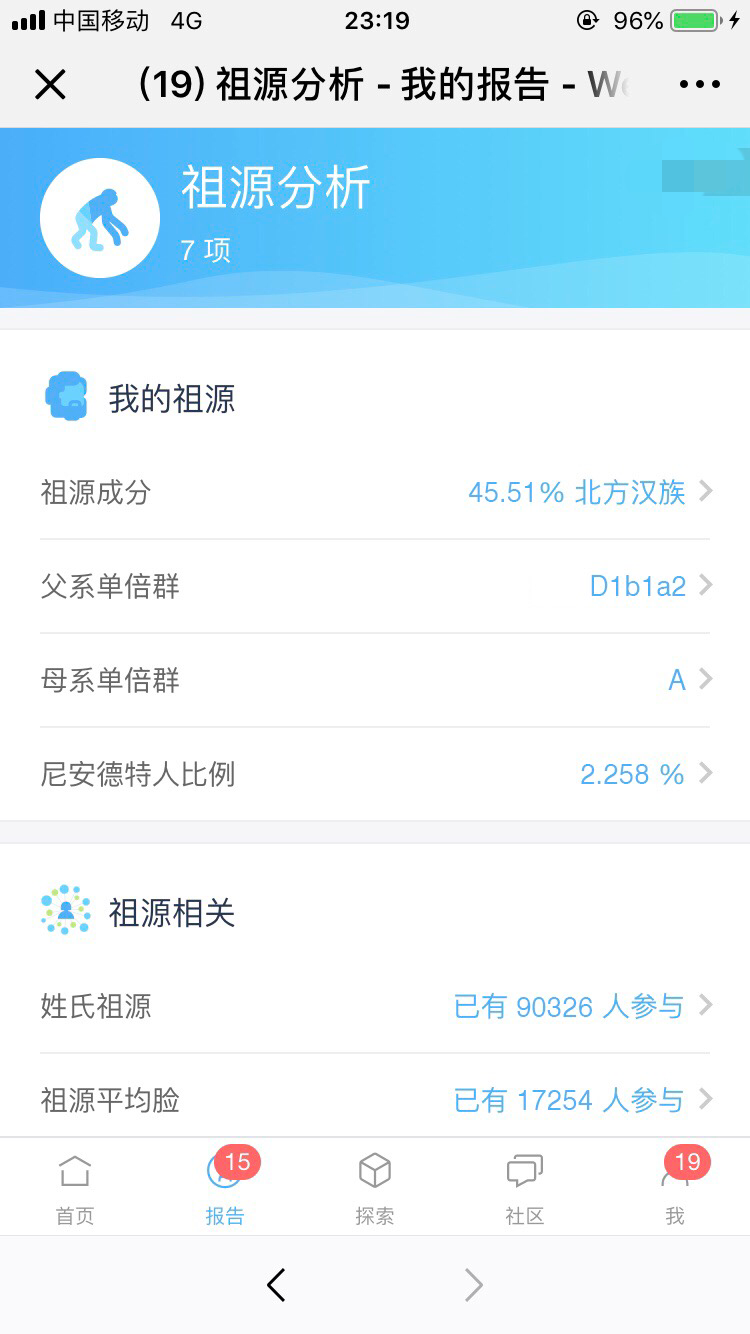Go to the 探索 tab
Image resolution: width=750 pixels, height=1334 pixels.
[x=375, y=1187]
